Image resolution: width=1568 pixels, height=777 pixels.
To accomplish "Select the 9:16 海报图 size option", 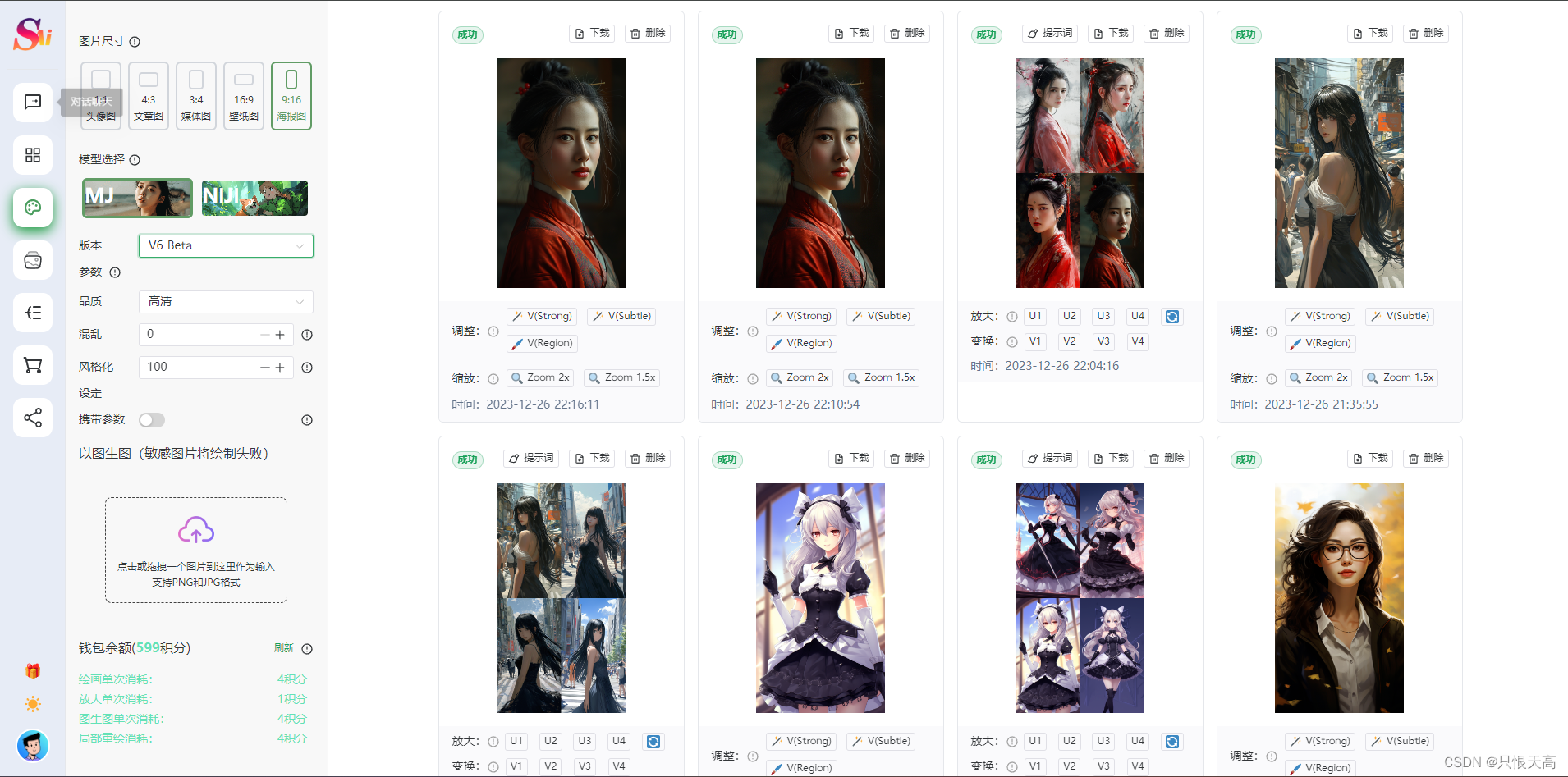I will [x=291, y=96].
